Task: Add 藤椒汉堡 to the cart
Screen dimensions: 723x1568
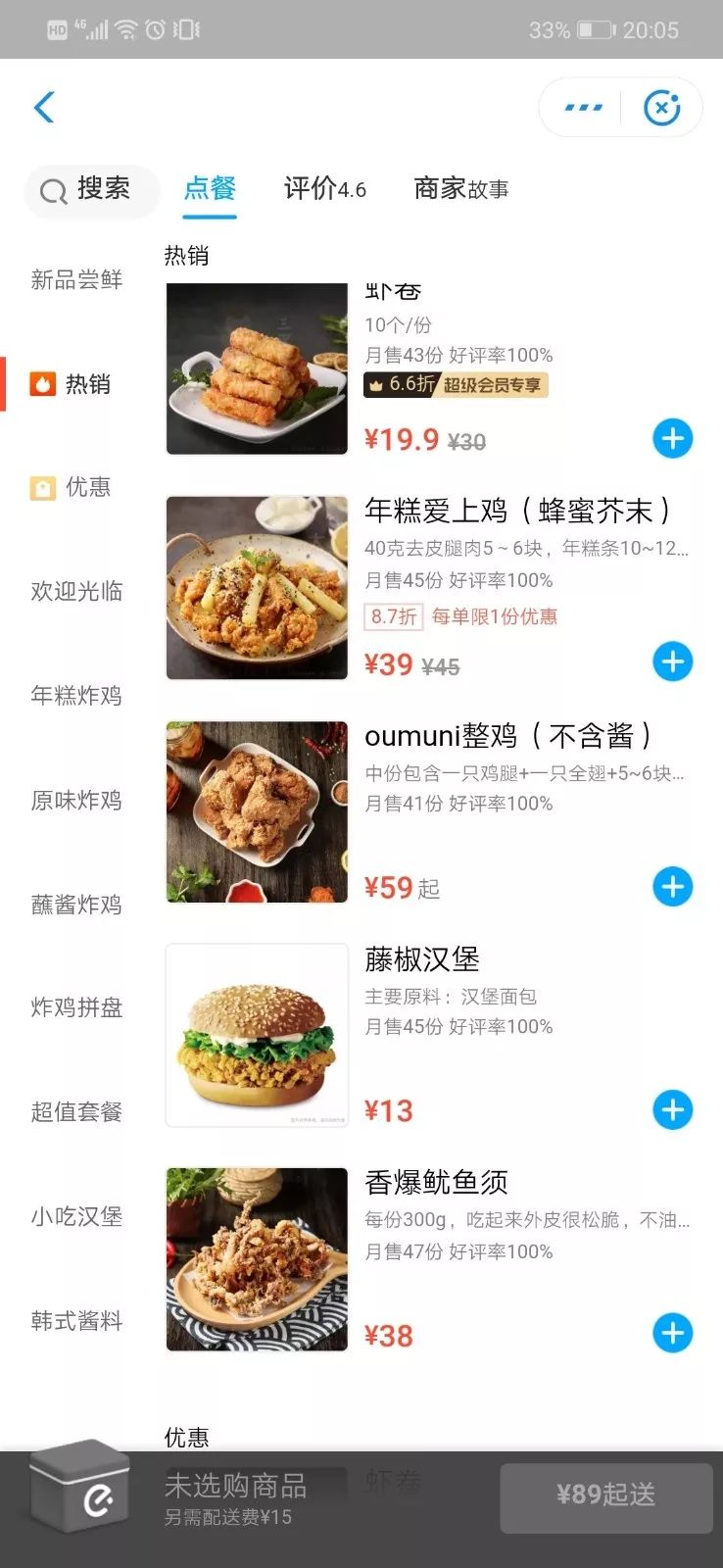Action: click(672, 1109)
